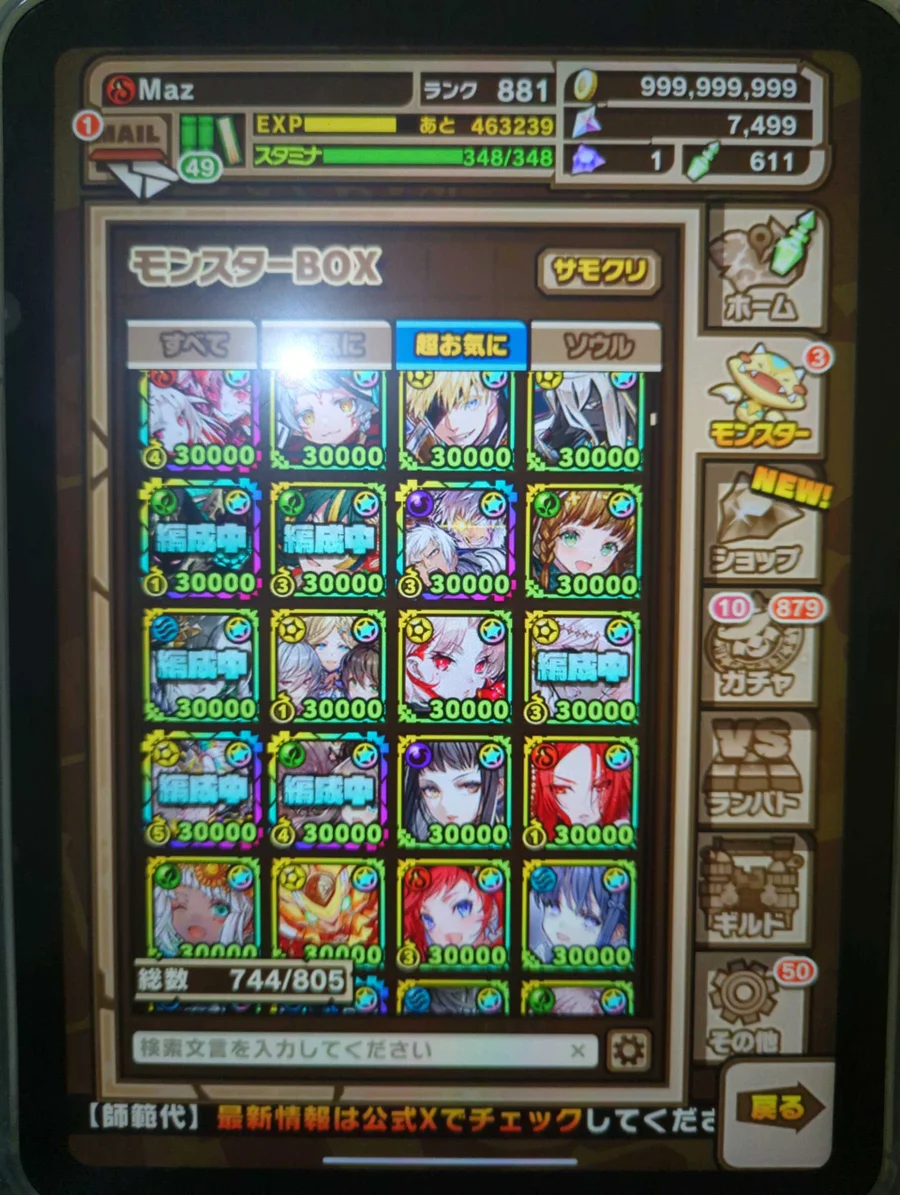
Task: Open the モンスター menu
Action: coord(761,397)
